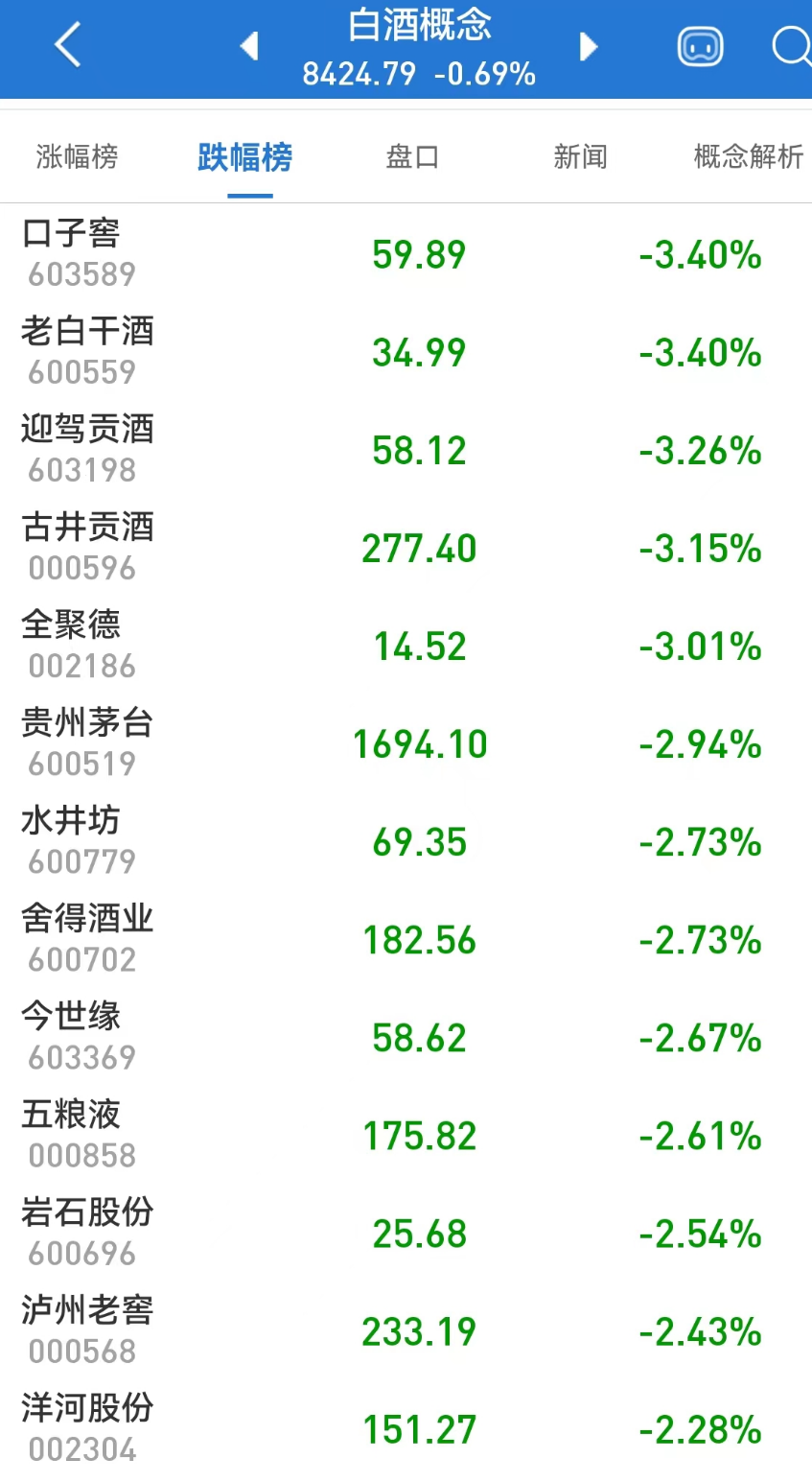Open the search magnifier
Screen dimensions: 812x1482
click(792, 45)
